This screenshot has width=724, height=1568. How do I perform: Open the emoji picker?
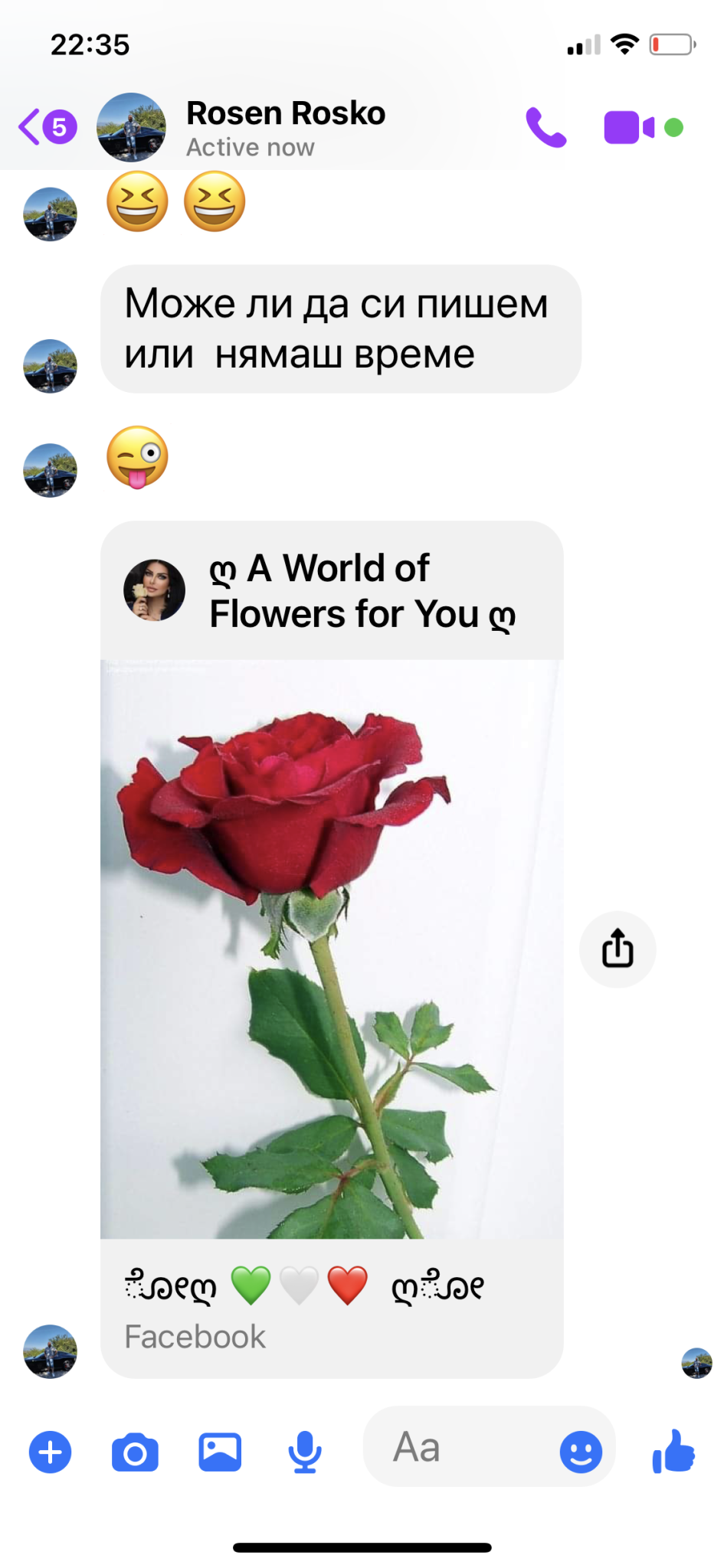(581, 1452)
